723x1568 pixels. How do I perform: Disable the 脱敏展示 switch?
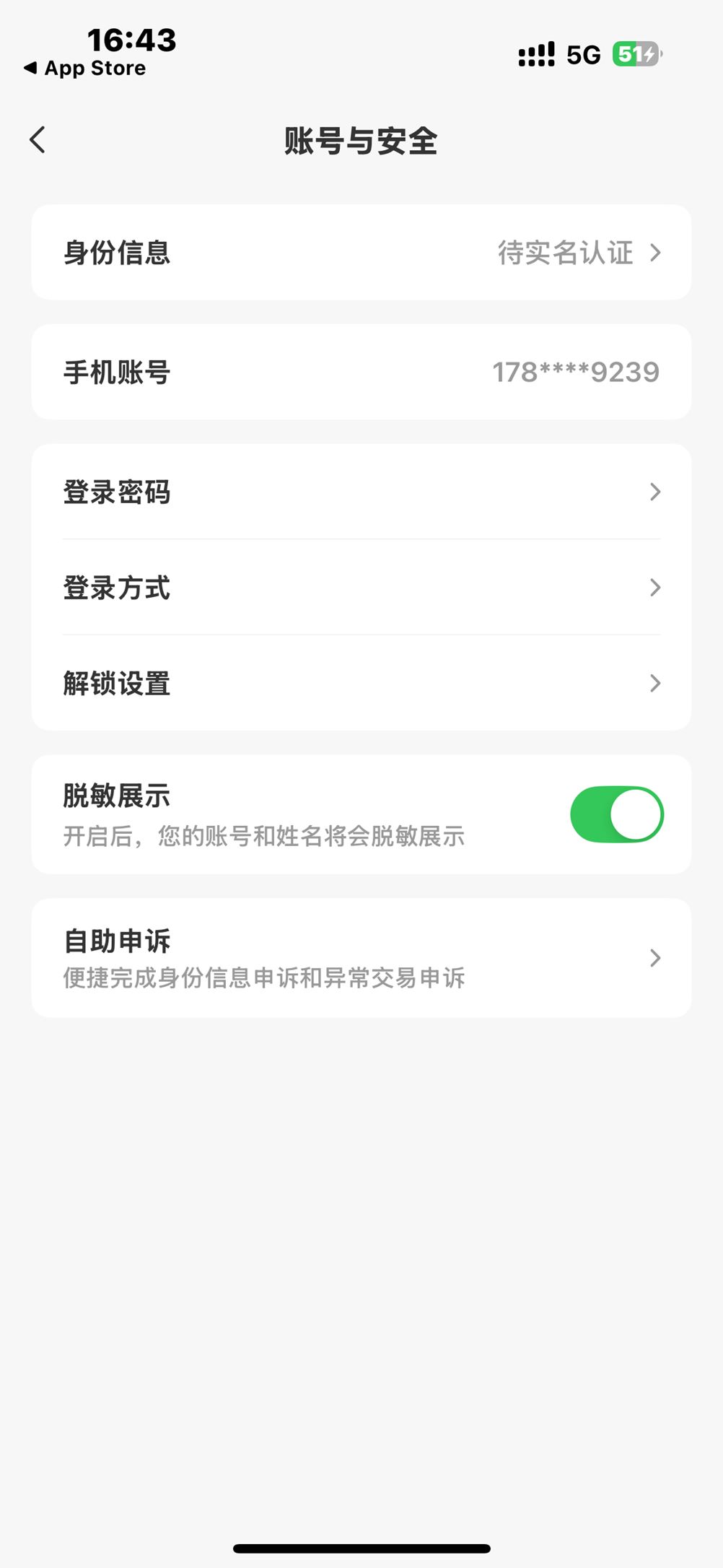click(x=616, y=814)
